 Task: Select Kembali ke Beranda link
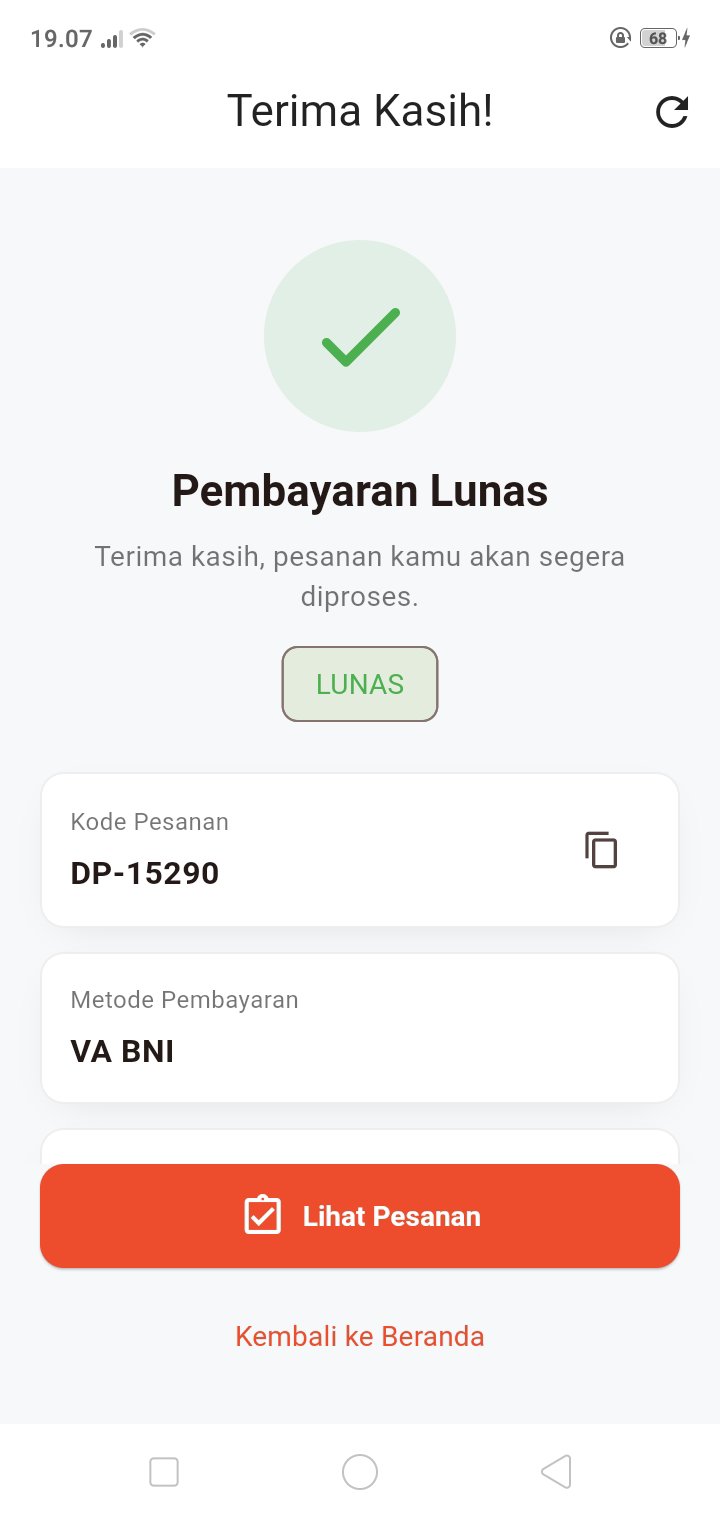coord(360,1336)
